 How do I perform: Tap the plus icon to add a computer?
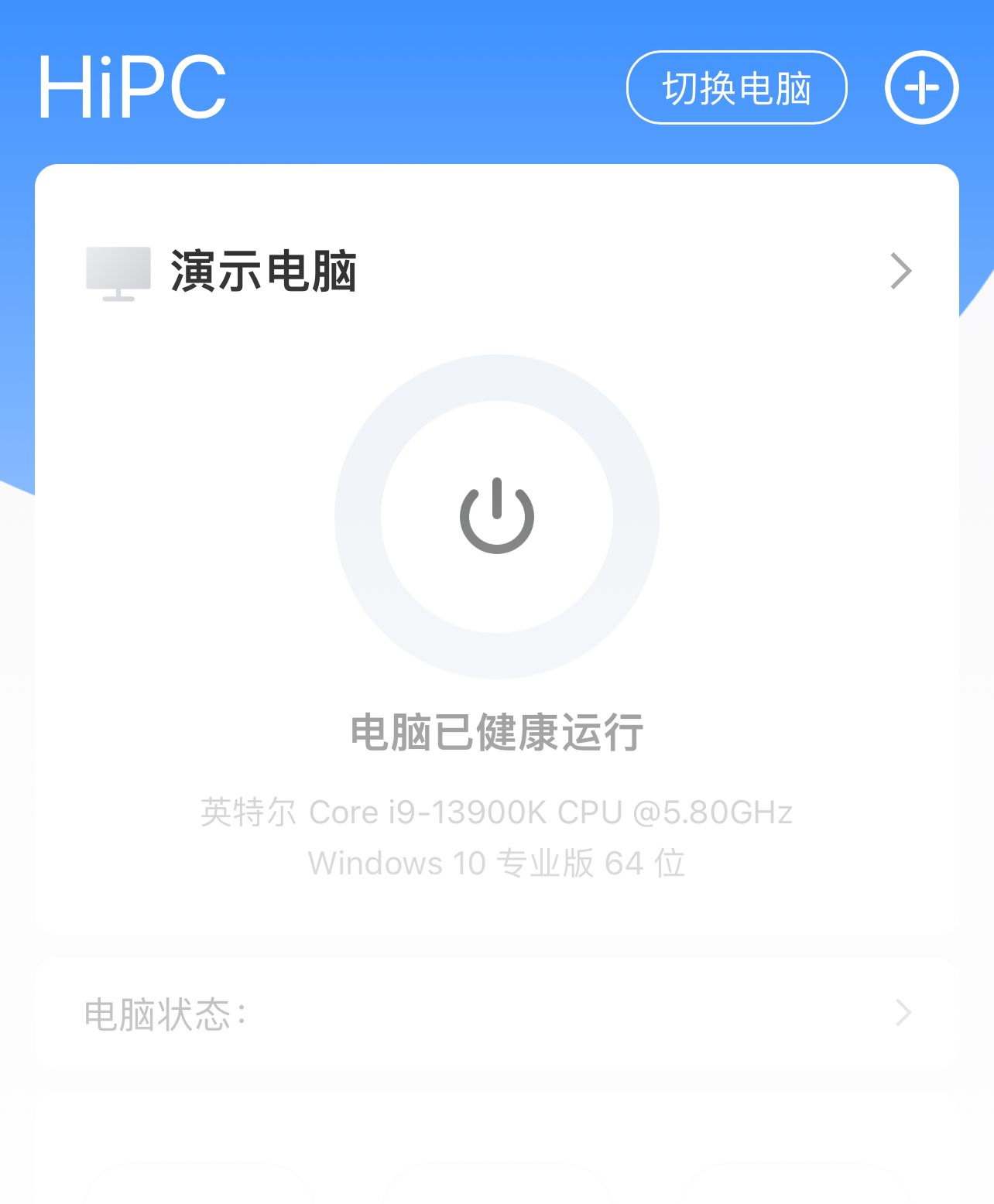click(923, 87)
